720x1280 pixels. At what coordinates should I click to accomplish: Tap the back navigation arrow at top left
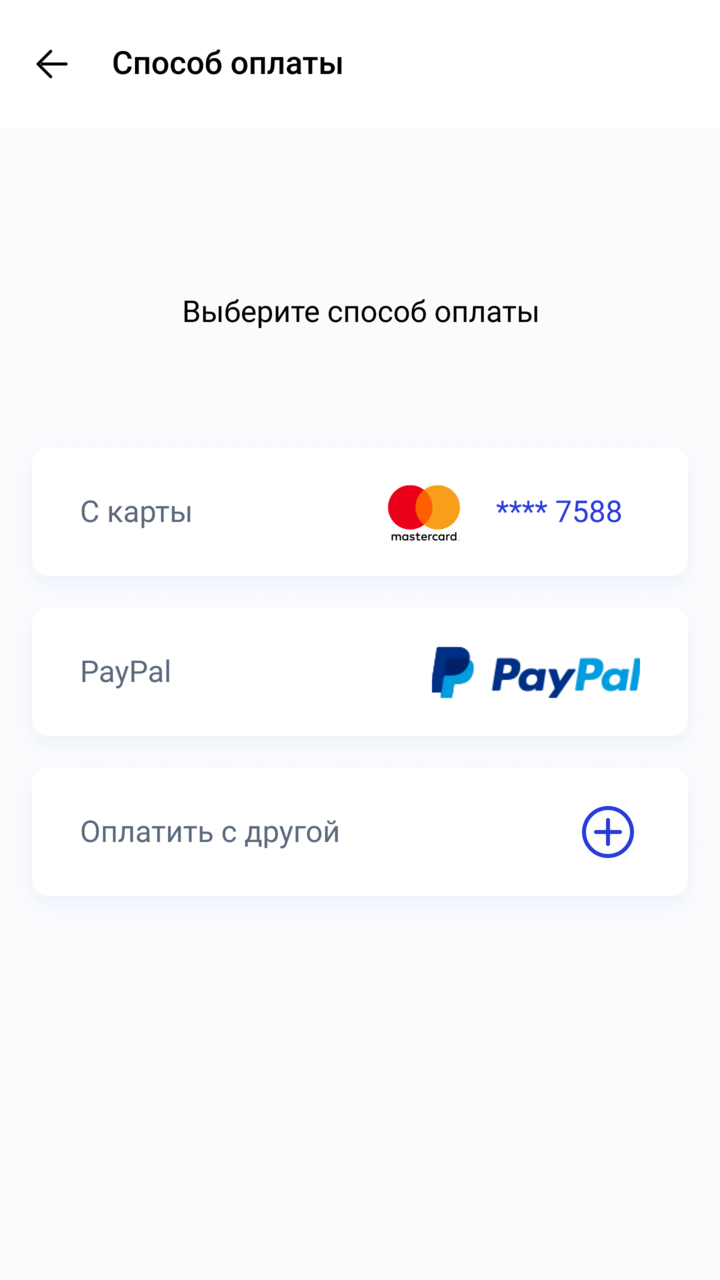pyautogui.click(x=50, y=63)
